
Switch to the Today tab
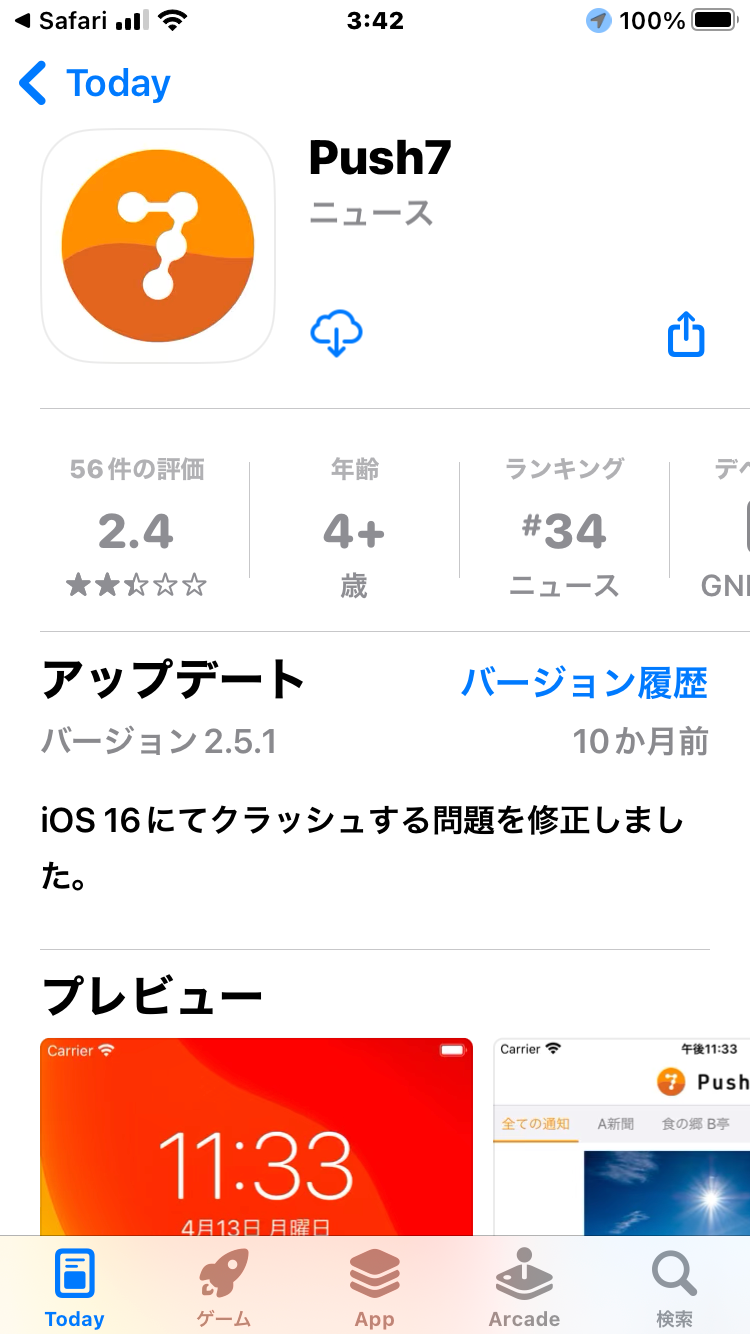(75, 1288)
